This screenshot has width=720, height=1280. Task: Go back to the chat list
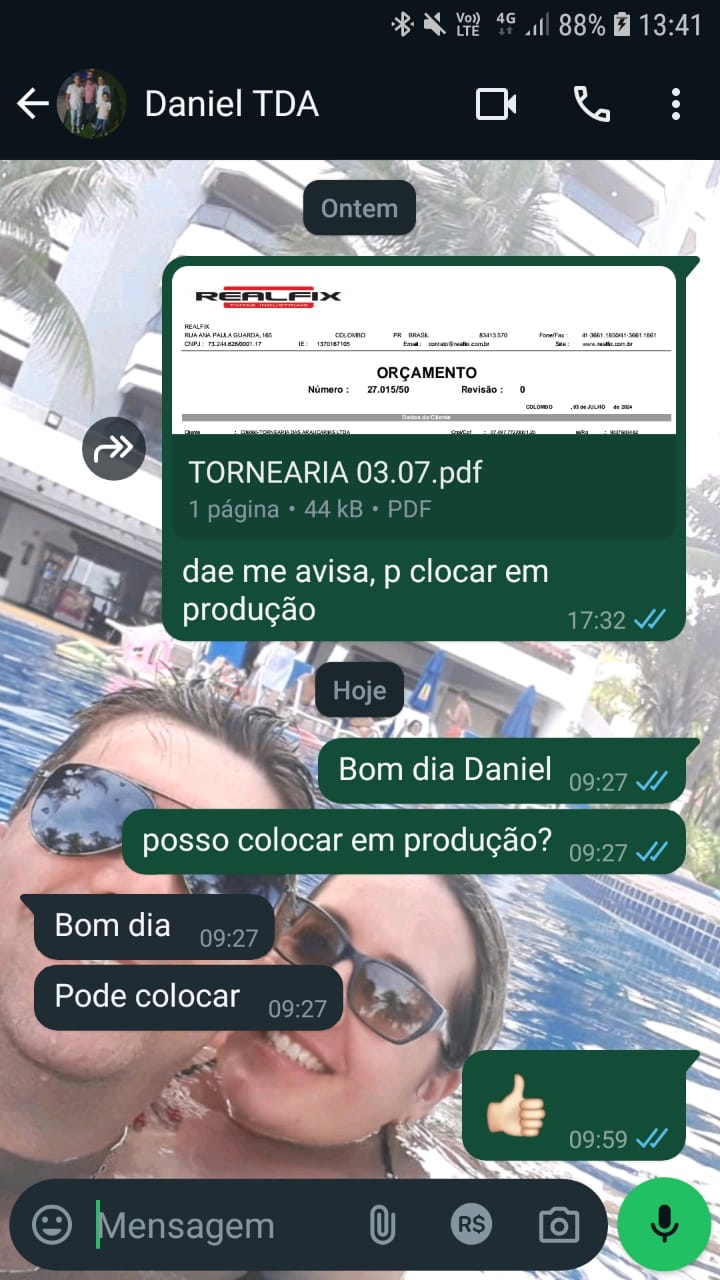[32, 104]
